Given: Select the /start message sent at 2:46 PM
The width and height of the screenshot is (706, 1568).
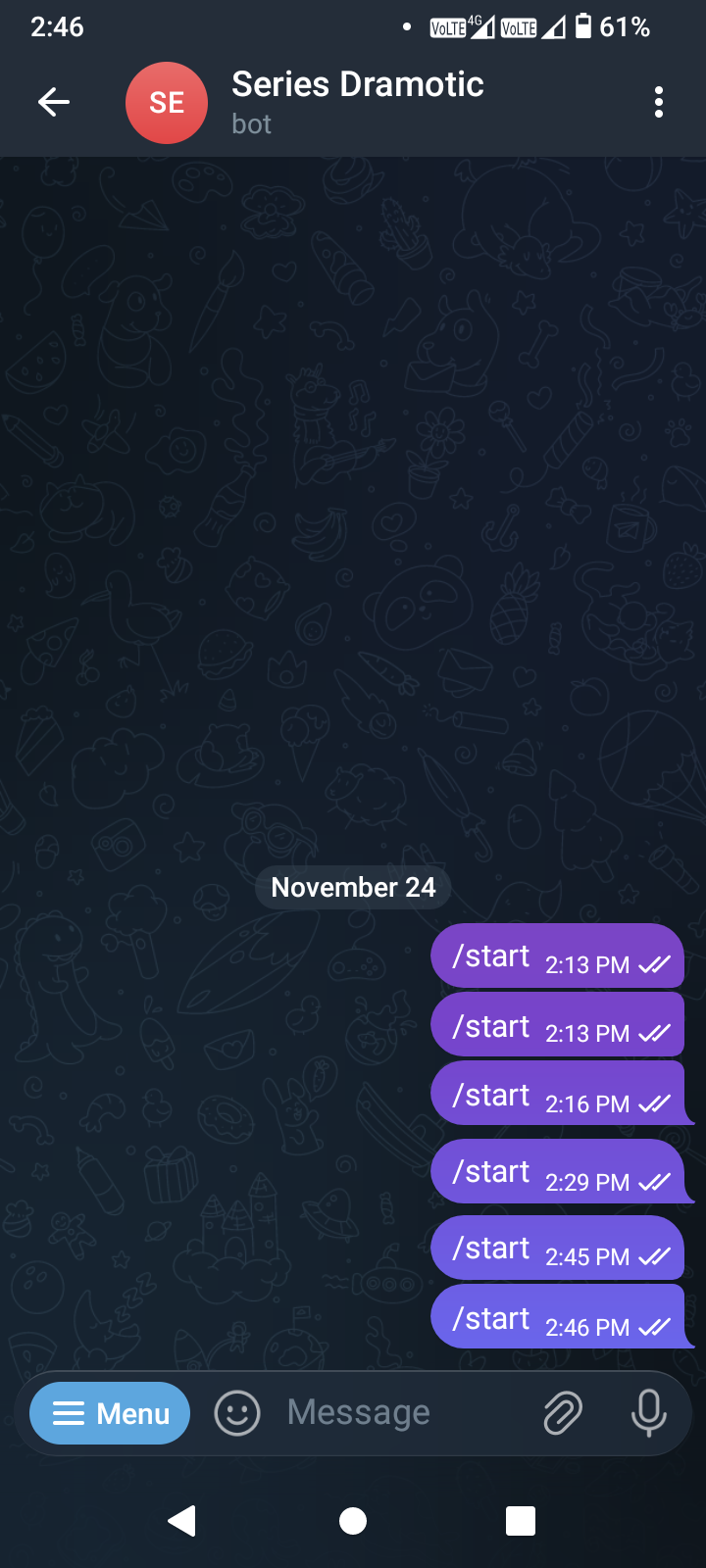Looking at the screenshot, I should tap(560, 1319).
